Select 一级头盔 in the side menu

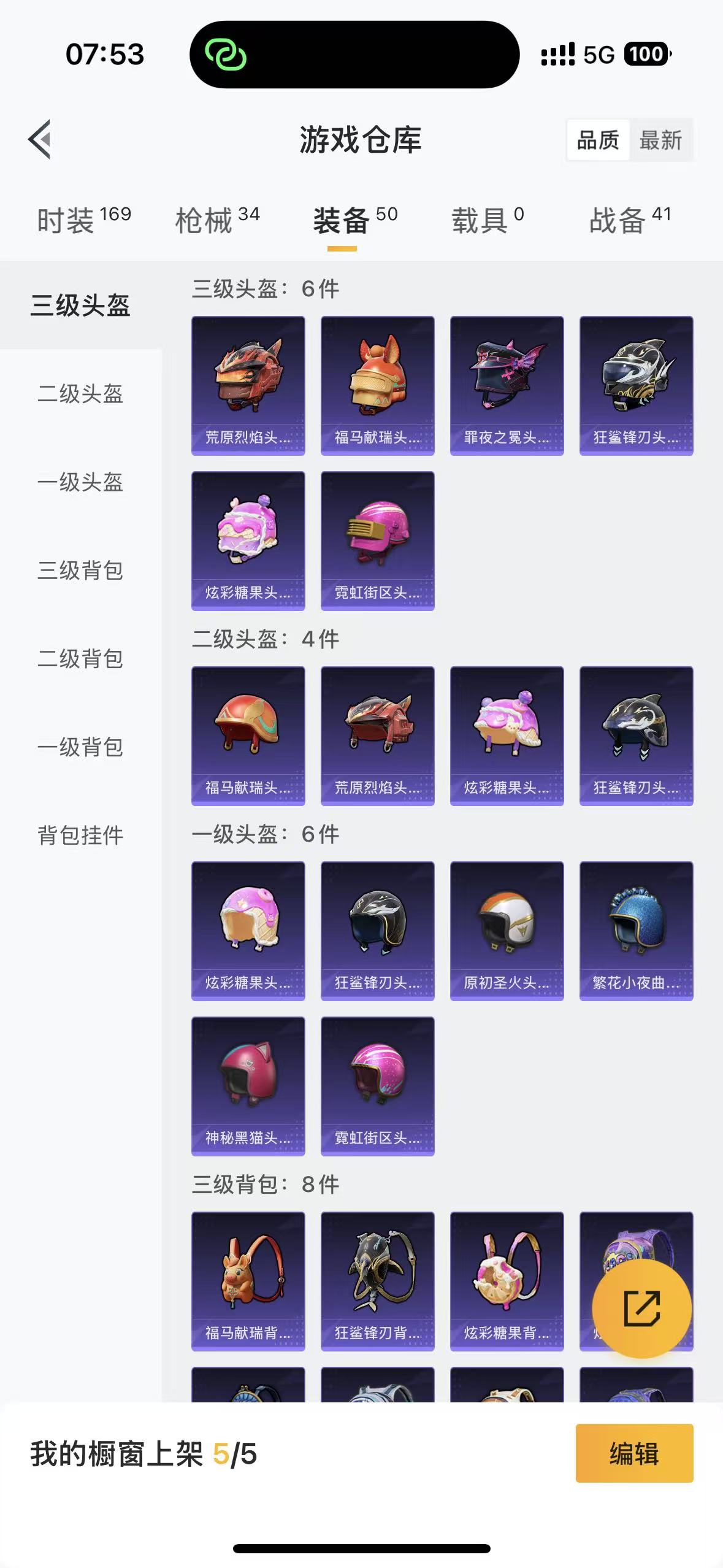(80, 482)
